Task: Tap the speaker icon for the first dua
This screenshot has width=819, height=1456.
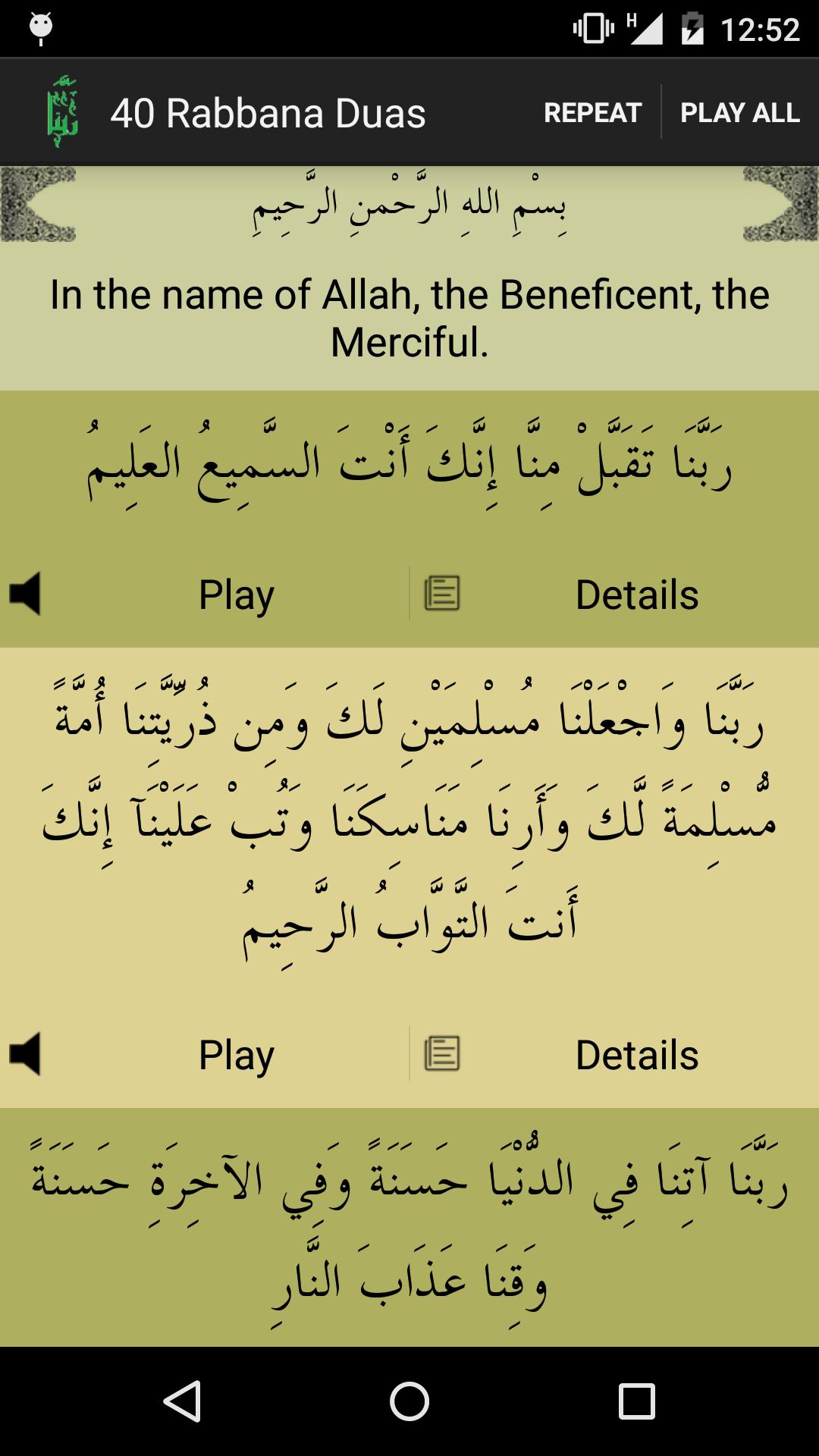Action: tap(25, 595)
